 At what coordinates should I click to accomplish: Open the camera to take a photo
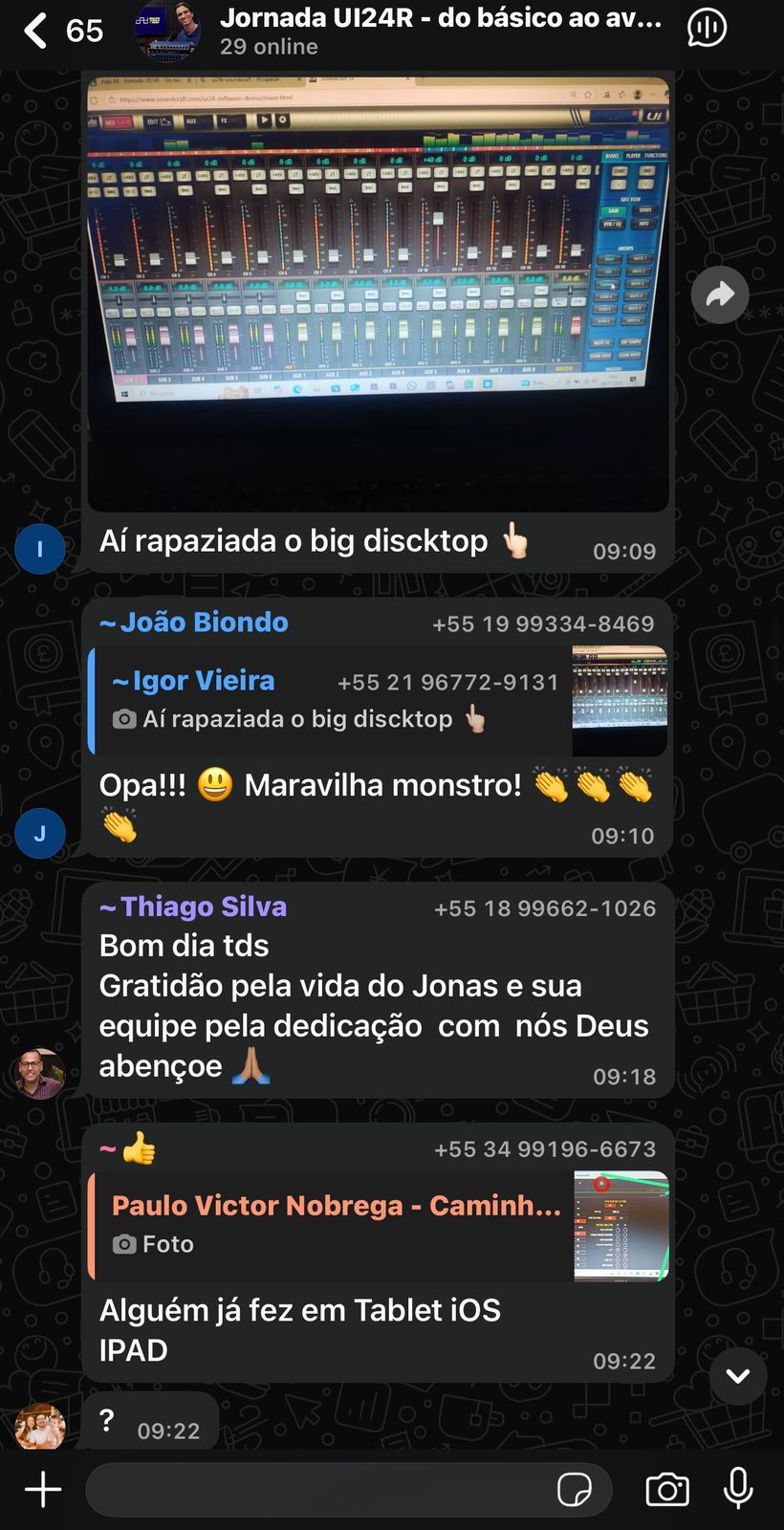(x=667, y=1489)
